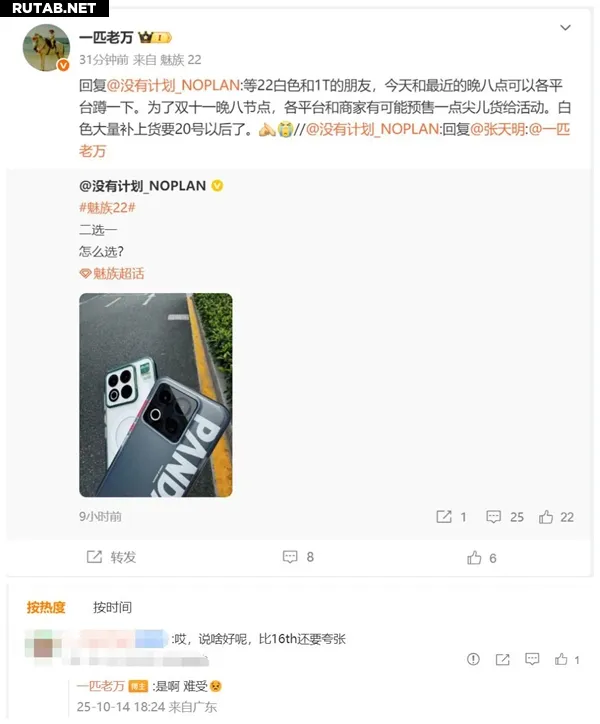Tap 转发 to repost this post
This screenshot has width=600, height=724.
click(111, 557)
